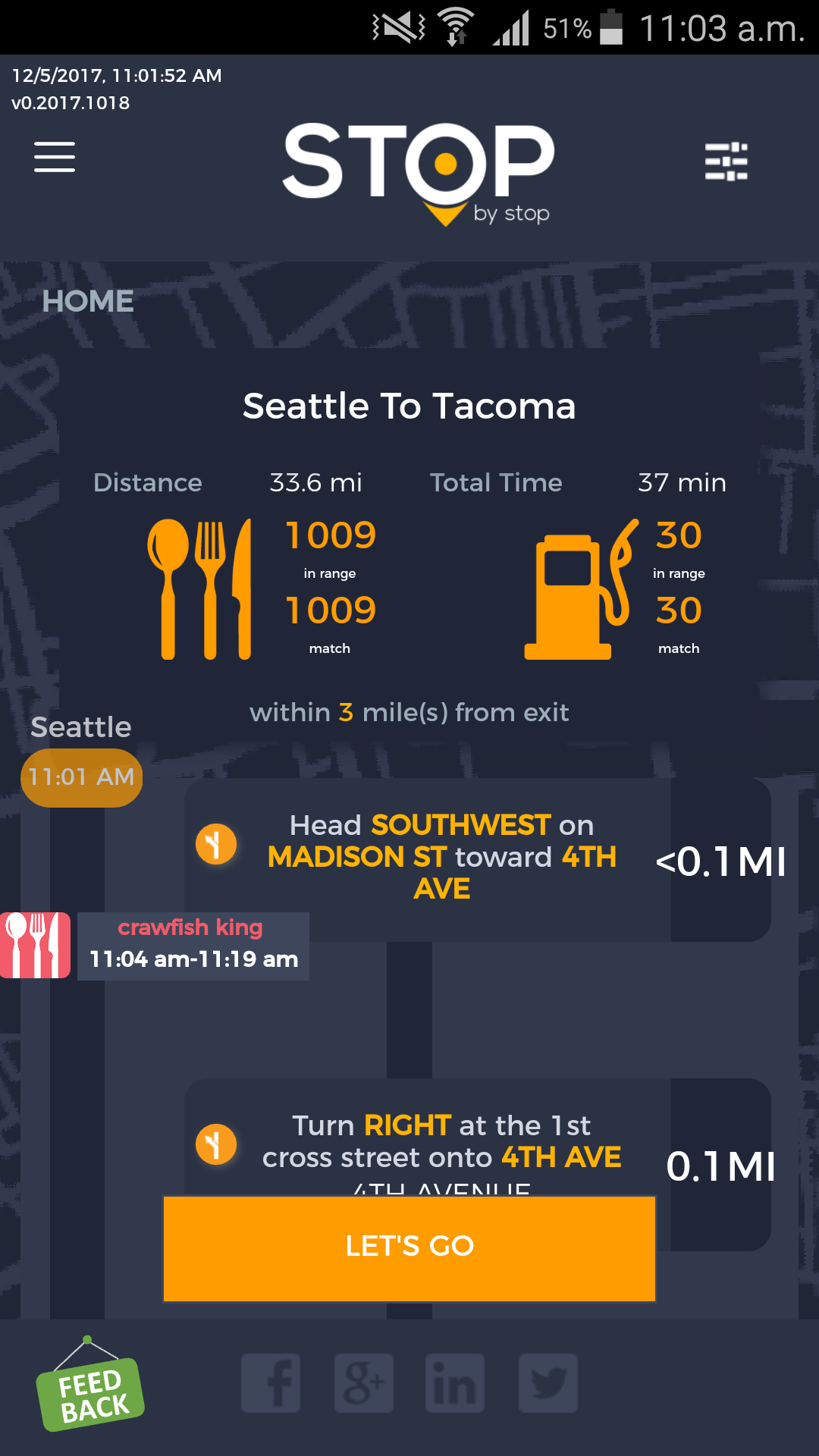Image resolution: width=819 pixels, height=1456 pixels.
Task: Tap the LET'S GO button
Action: coord(409,1247)
